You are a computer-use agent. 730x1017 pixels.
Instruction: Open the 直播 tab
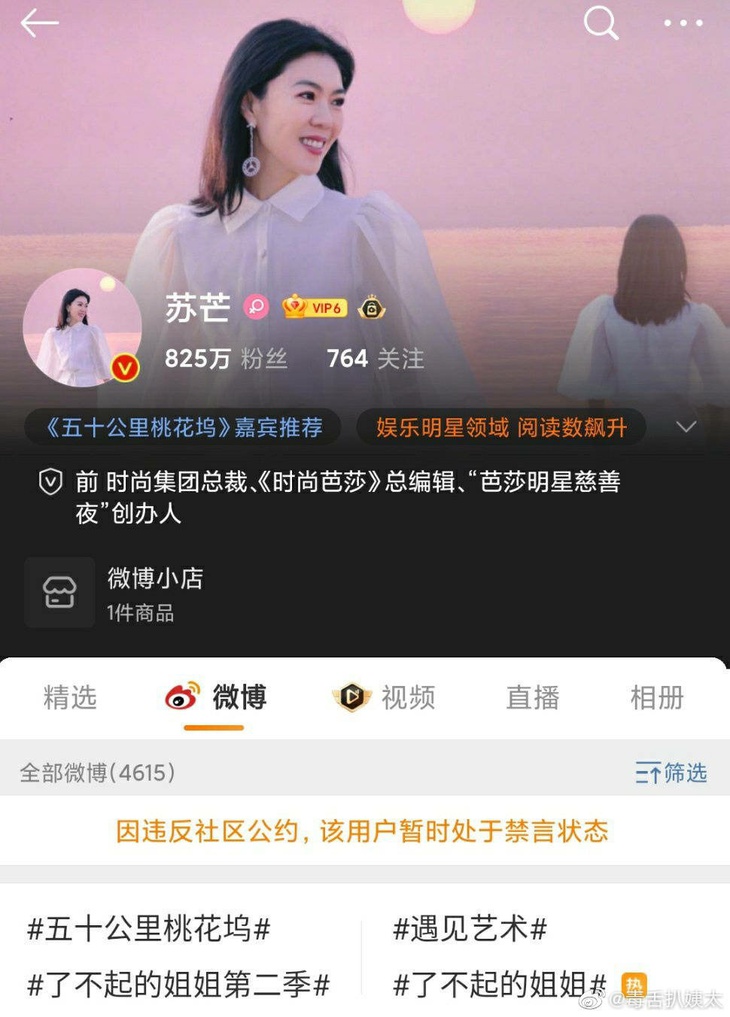pyautogui.click(x=532, y=697)
